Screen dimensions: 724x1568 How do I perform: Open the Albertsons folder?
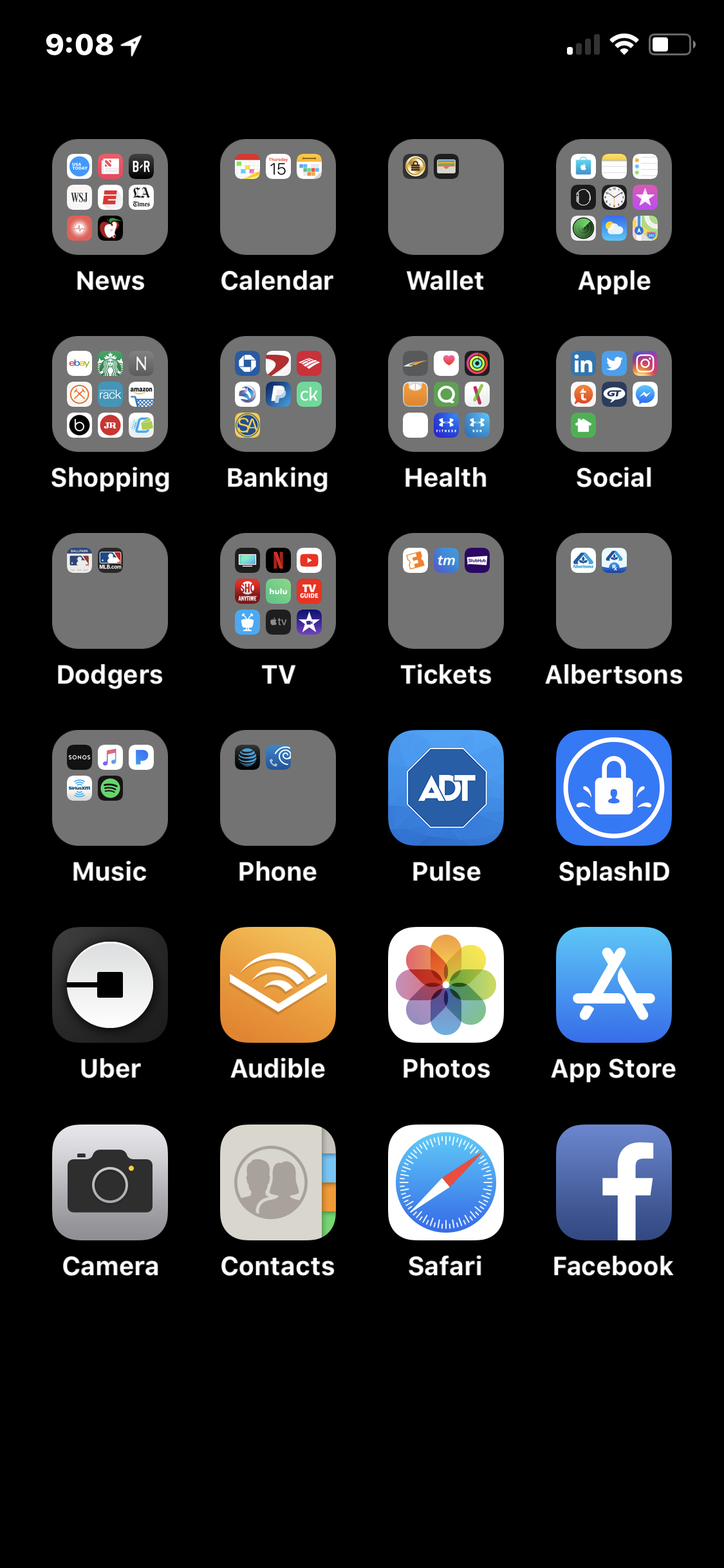coord(614,591)
